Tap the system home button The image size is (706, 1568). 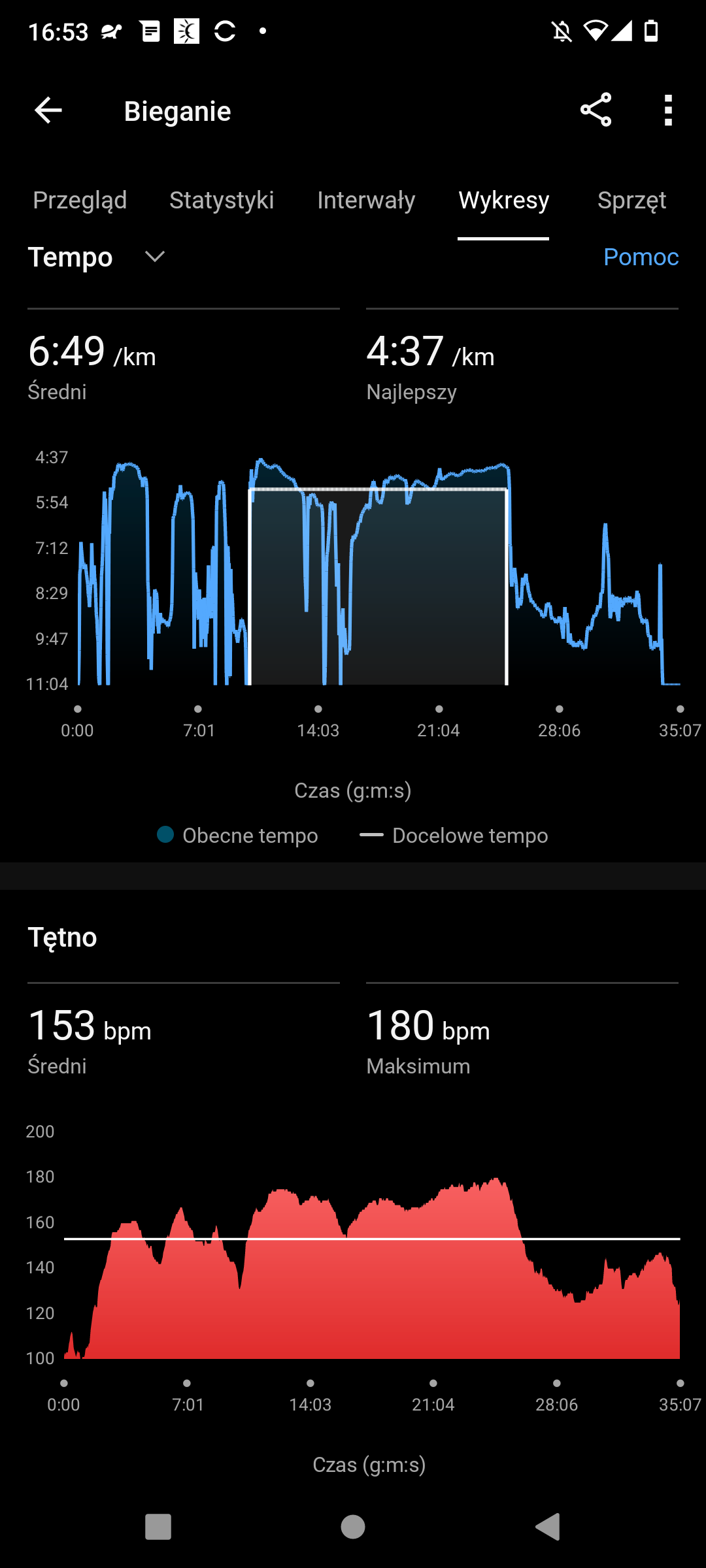pos(353,1527)
